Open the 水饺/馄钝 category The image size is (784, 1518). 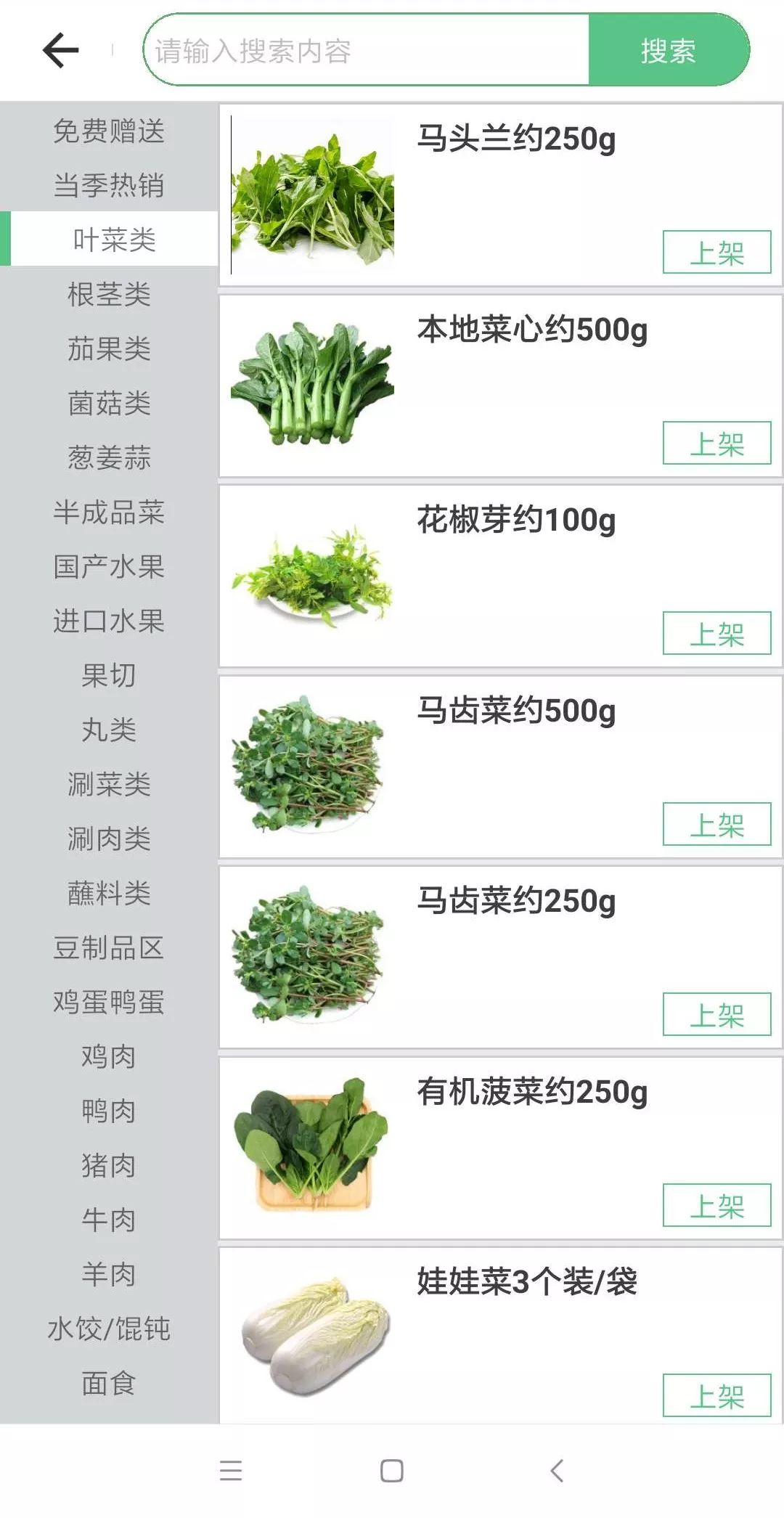coord(110,1329)
